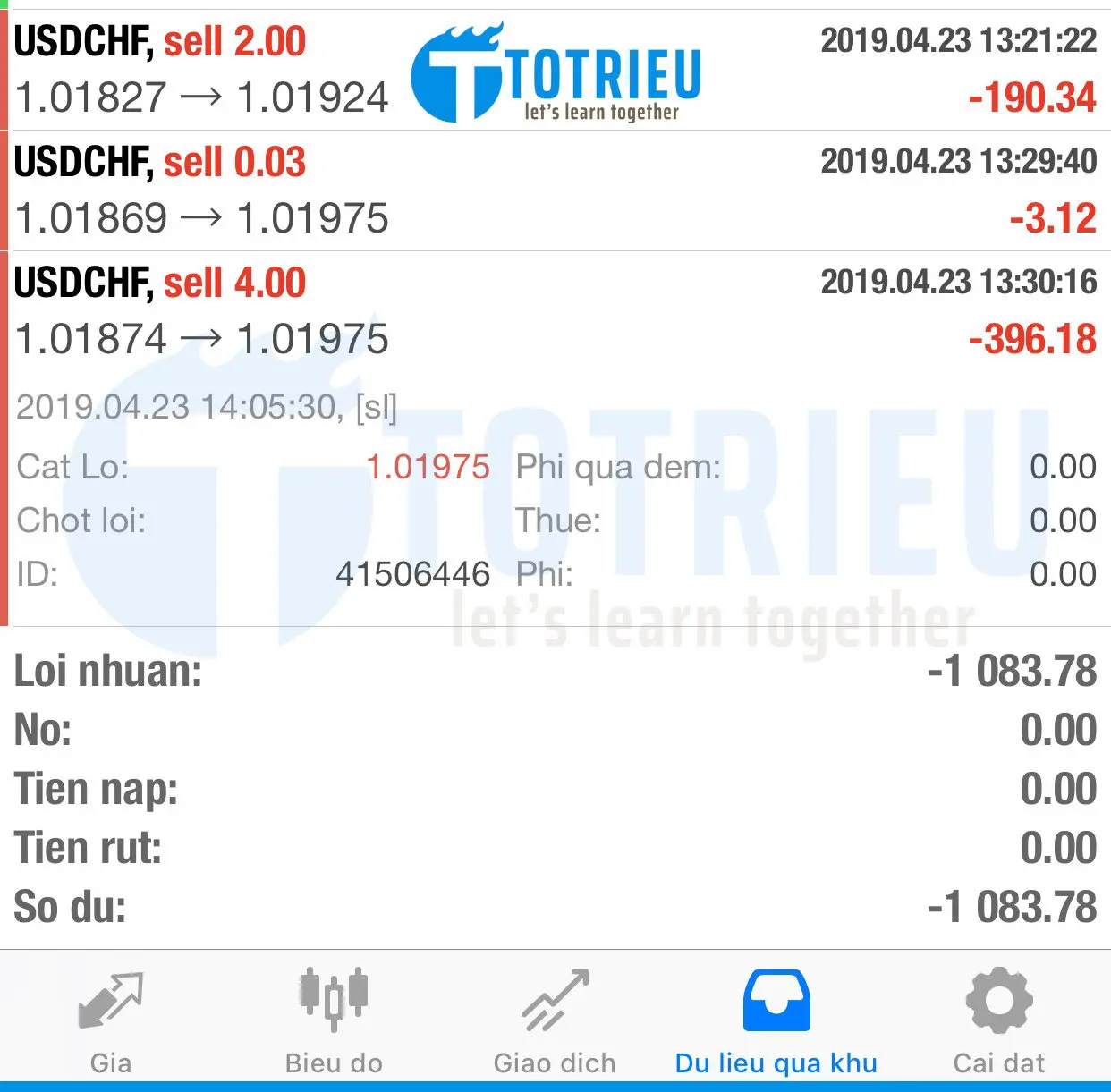The width and height of the screenshot is (1111, 1092).
Task: Open the Bieu do chart tab
Action: (334, 1020)
